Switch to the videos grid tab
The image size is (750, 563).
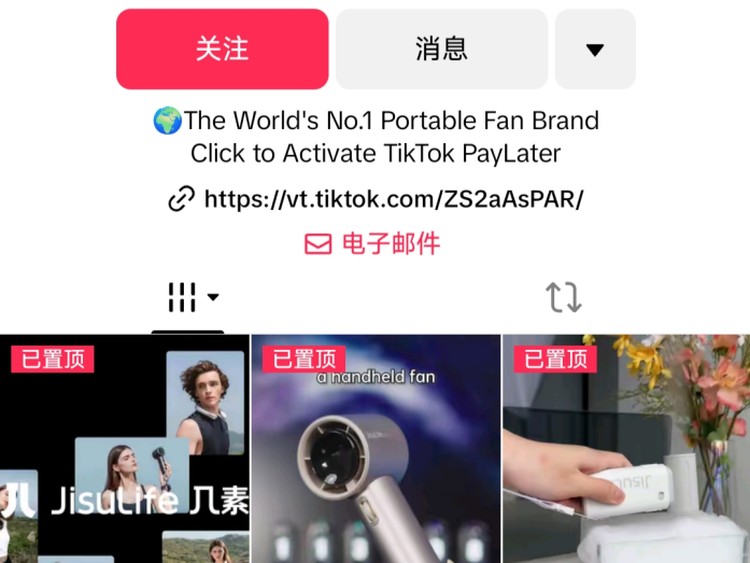pyautogui.click(x=188, y=297)
